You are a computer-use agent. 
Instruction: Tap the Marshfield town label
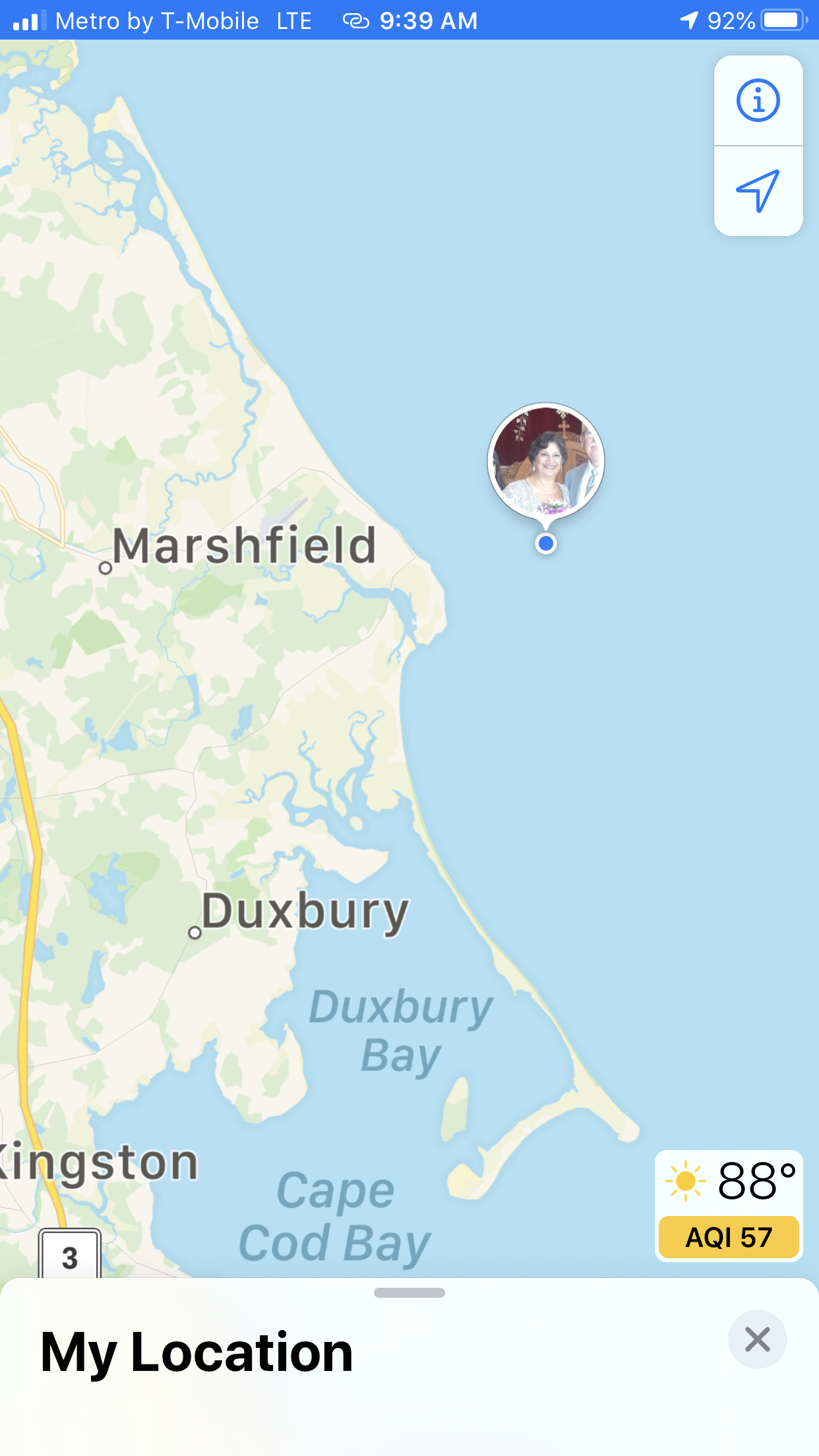point(245,546)
